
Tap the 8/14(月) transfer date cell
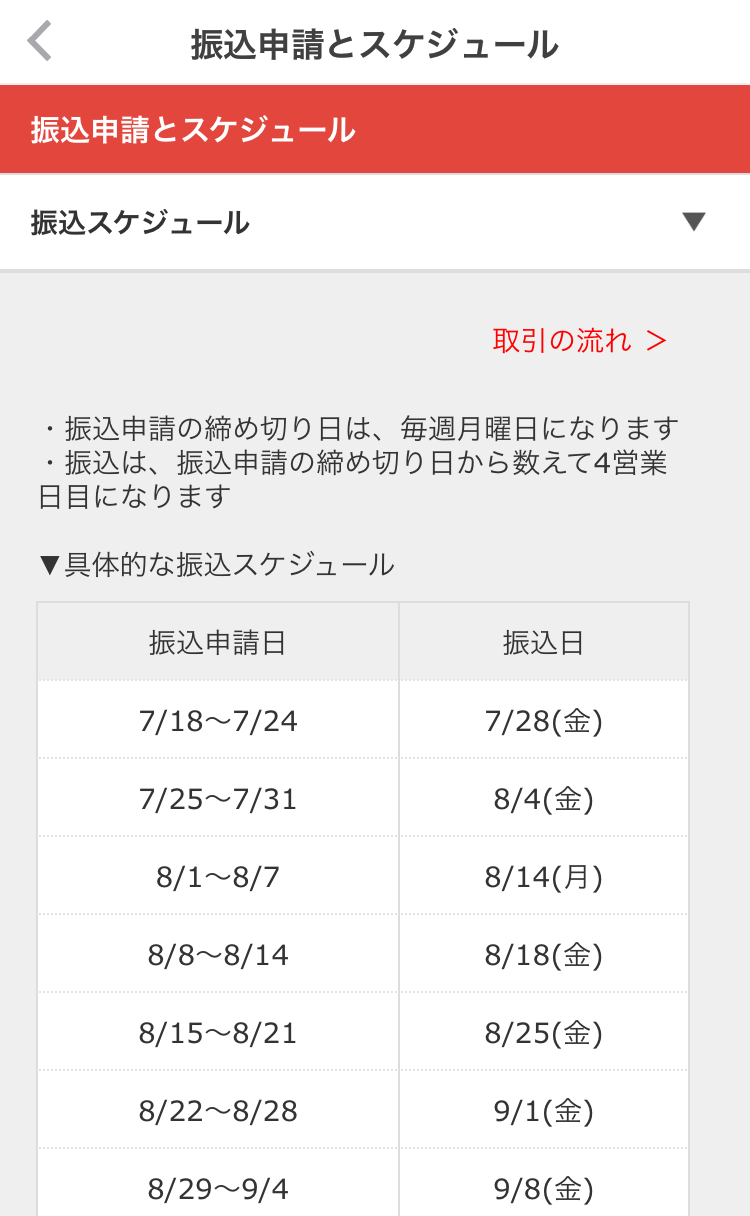tap(544, 875)
